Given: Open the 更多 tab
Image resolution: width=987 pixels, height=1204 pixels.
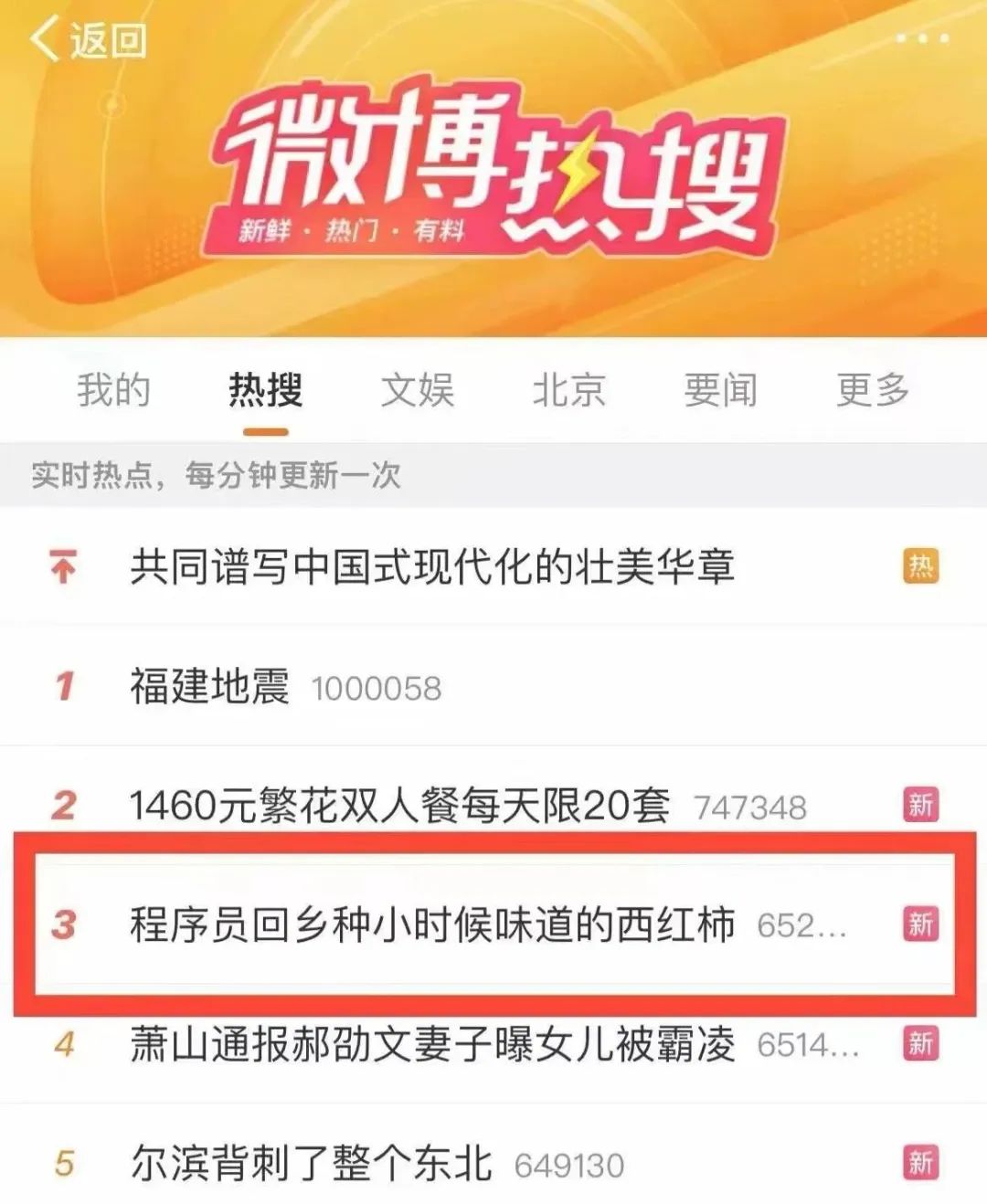Looking at the screenshot, I should coord(872,390).
